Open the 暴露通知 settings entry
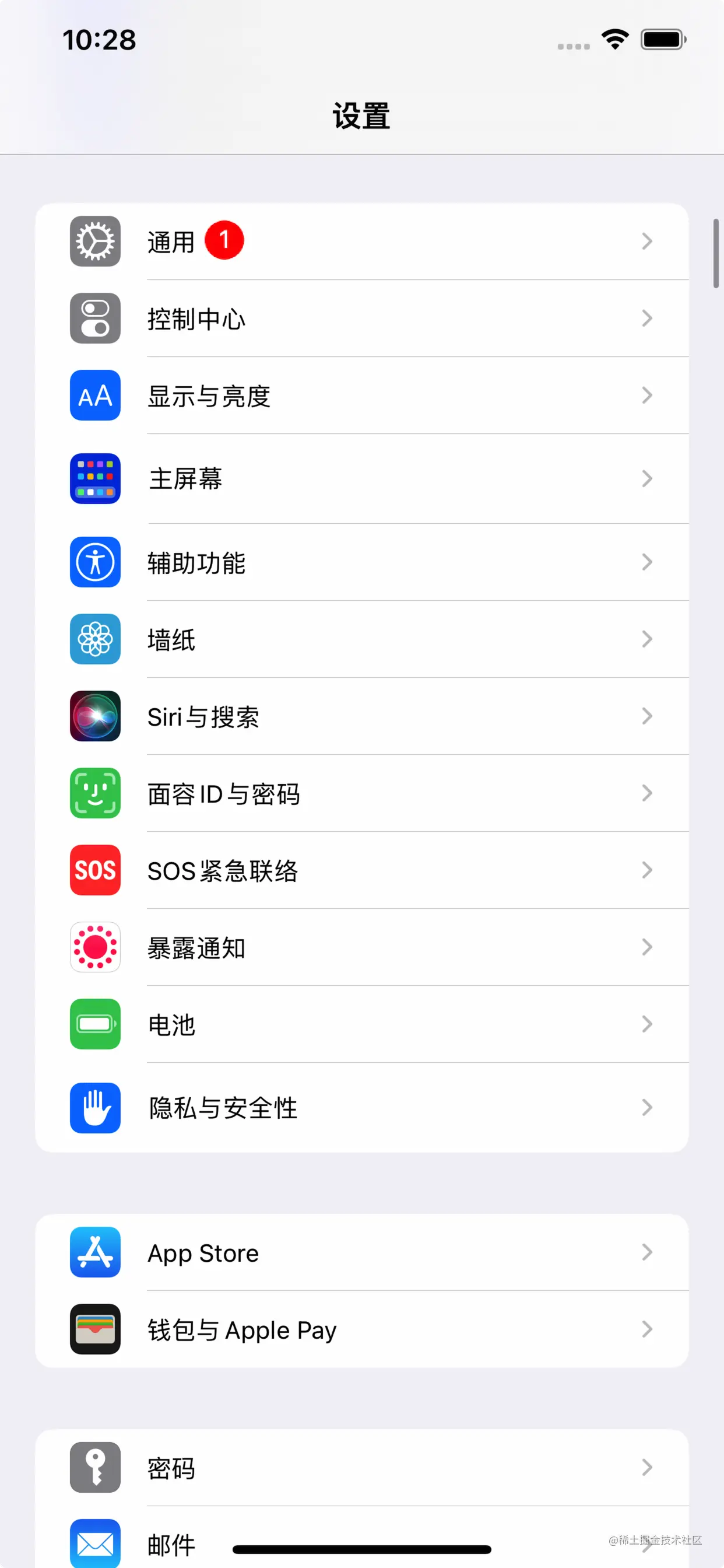This screenshot has height=1568, width=724. (x=362, y=947)
